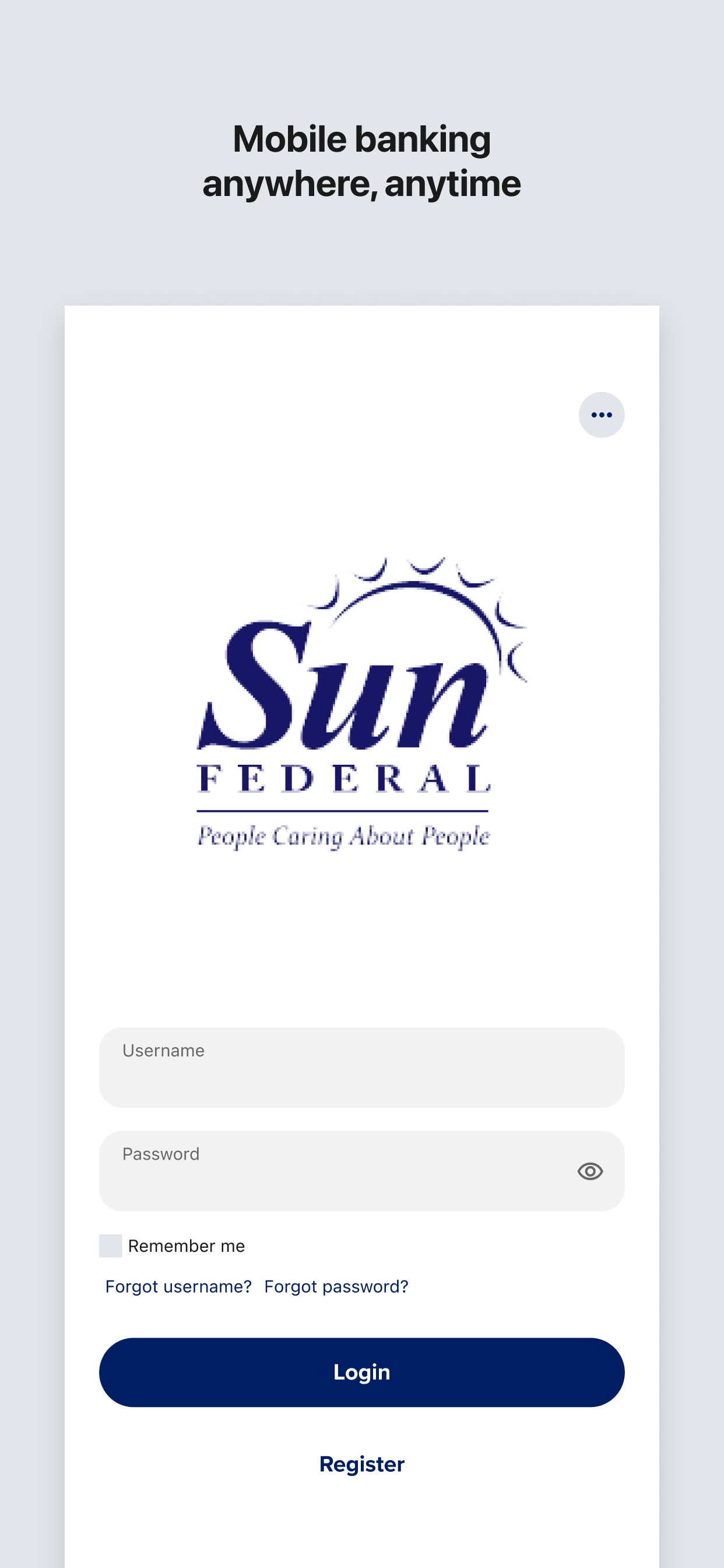The width and height of the screenshot is (724, 1568).
Task: Select Register to create an account
Action: pos(362,1464)
